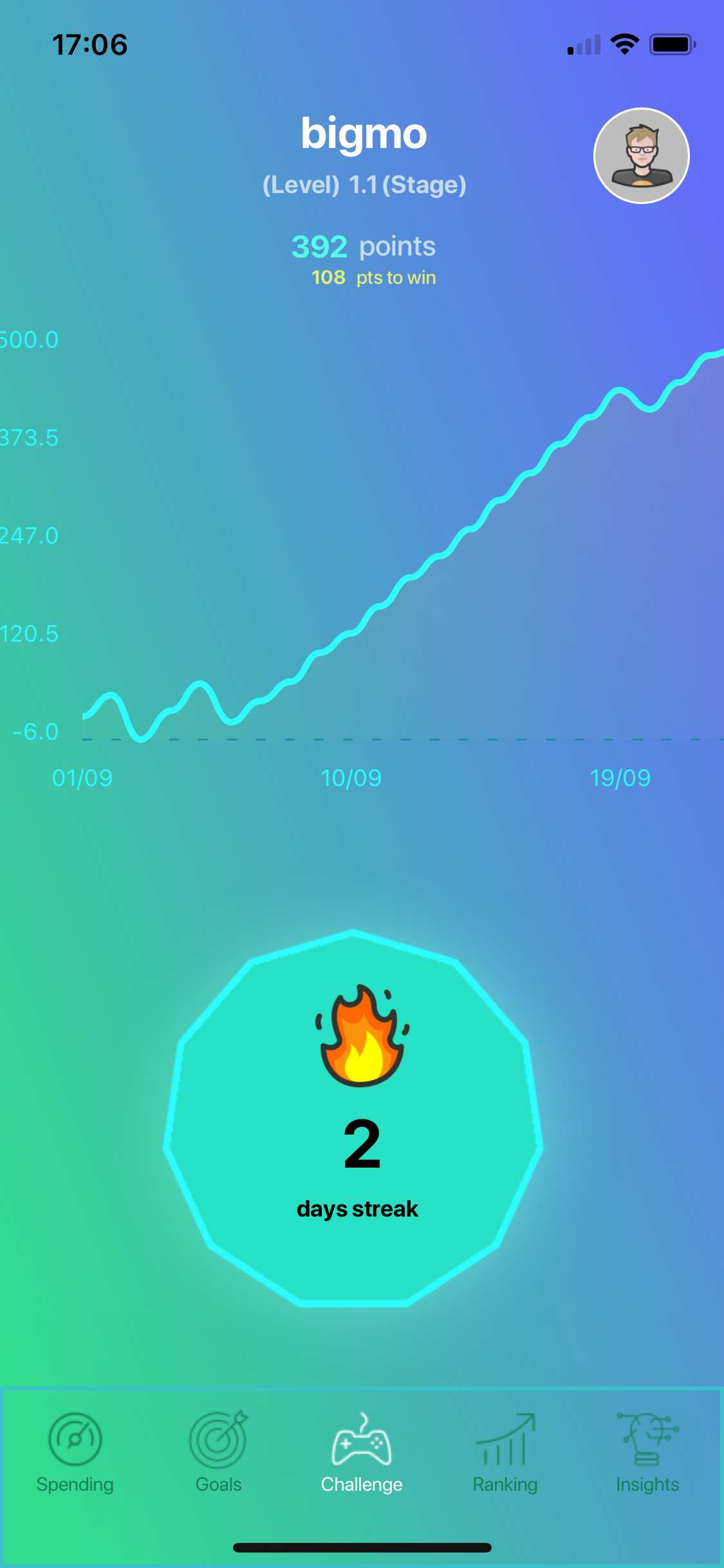Tap the 2 days streak badge

coord(354,1119)
